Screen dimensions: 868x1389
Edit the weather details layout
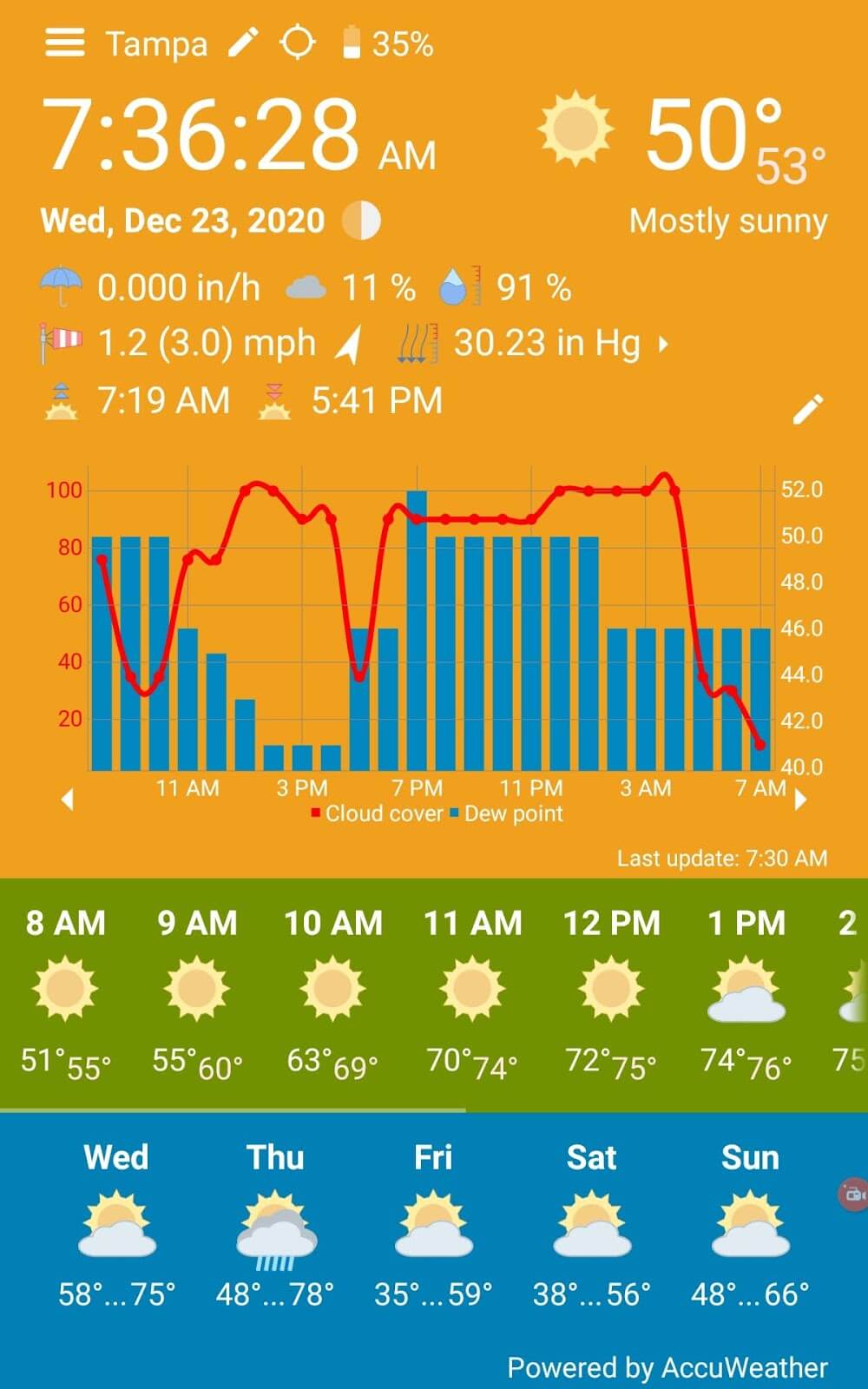pos(807,409)
